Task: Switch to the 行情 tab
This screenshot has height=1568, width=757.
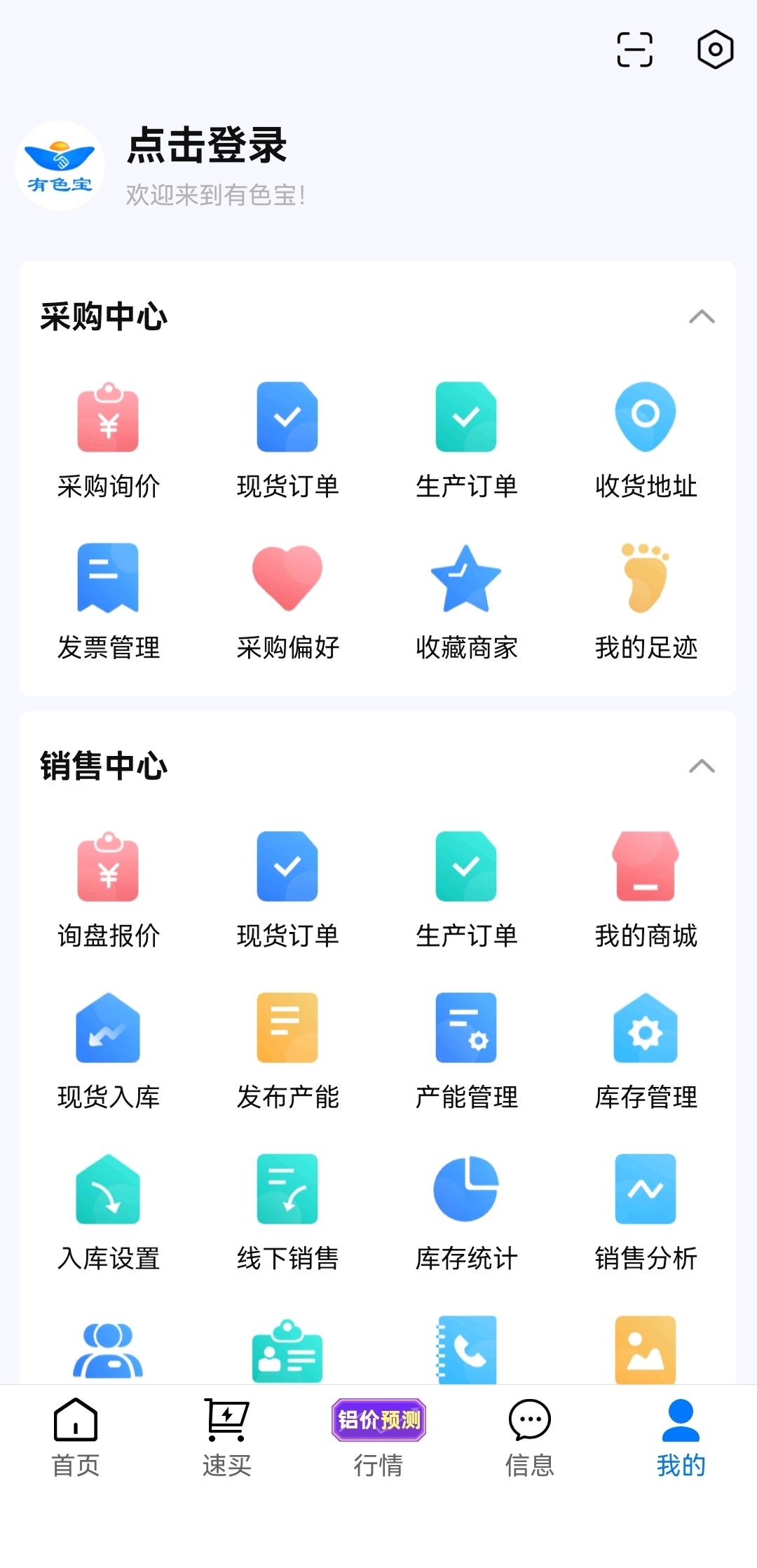Action: (378, 1438)
